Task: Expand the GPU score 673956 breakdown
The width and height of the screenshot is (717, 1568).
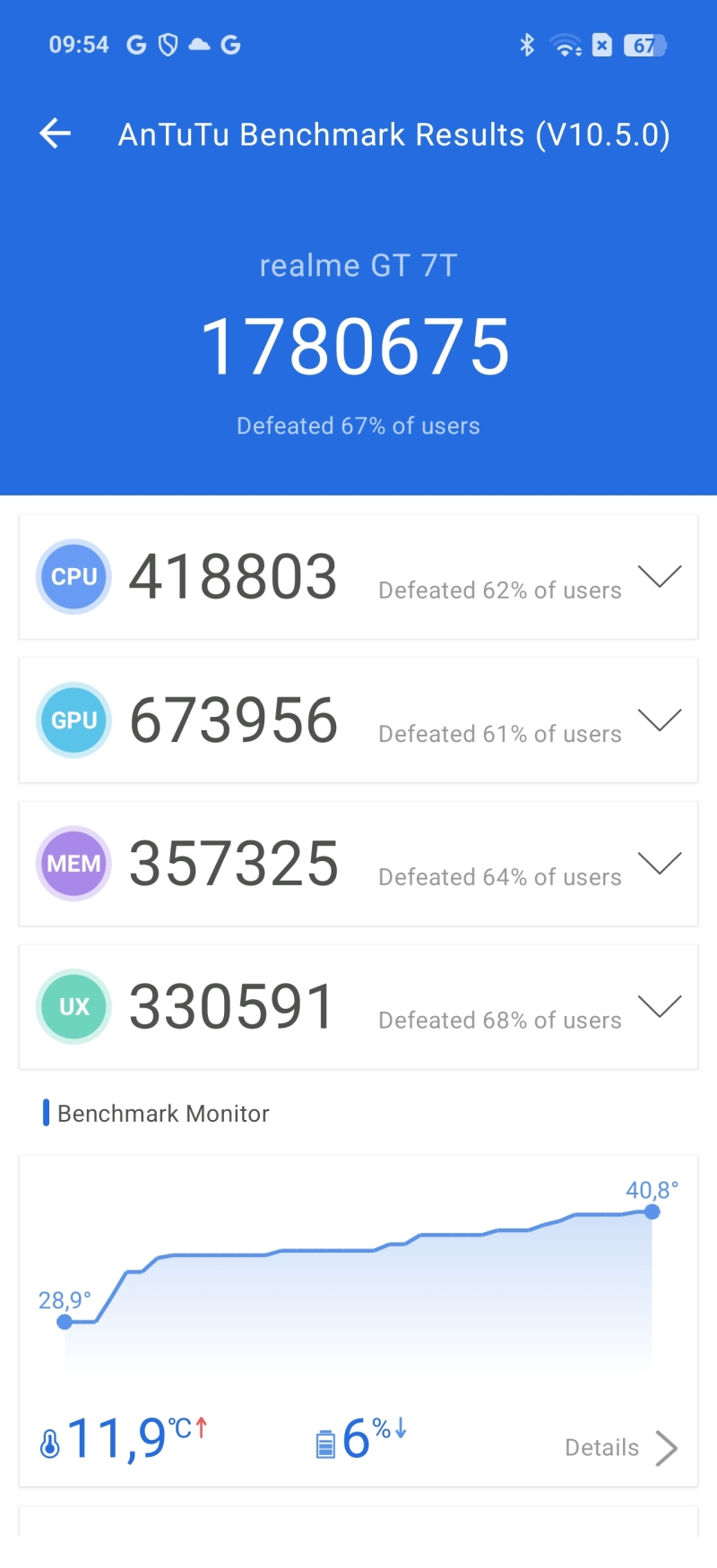Action: [660, 719]
